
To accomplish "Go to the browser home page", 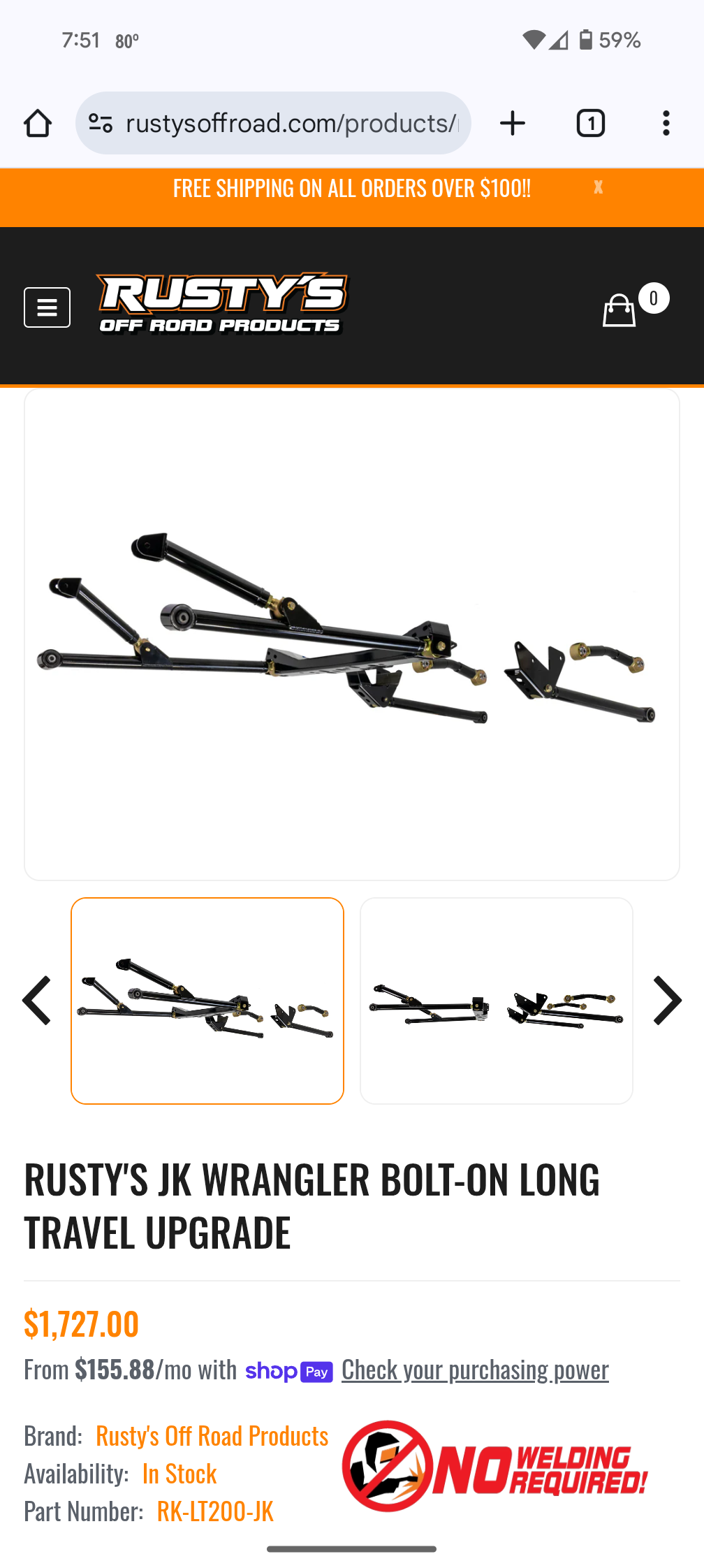I will (x=38, y=124).
